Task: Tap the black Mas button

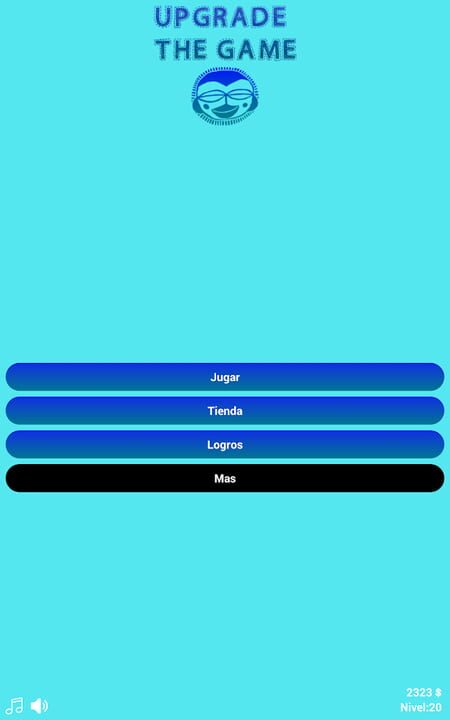Action: click(225, 478)
